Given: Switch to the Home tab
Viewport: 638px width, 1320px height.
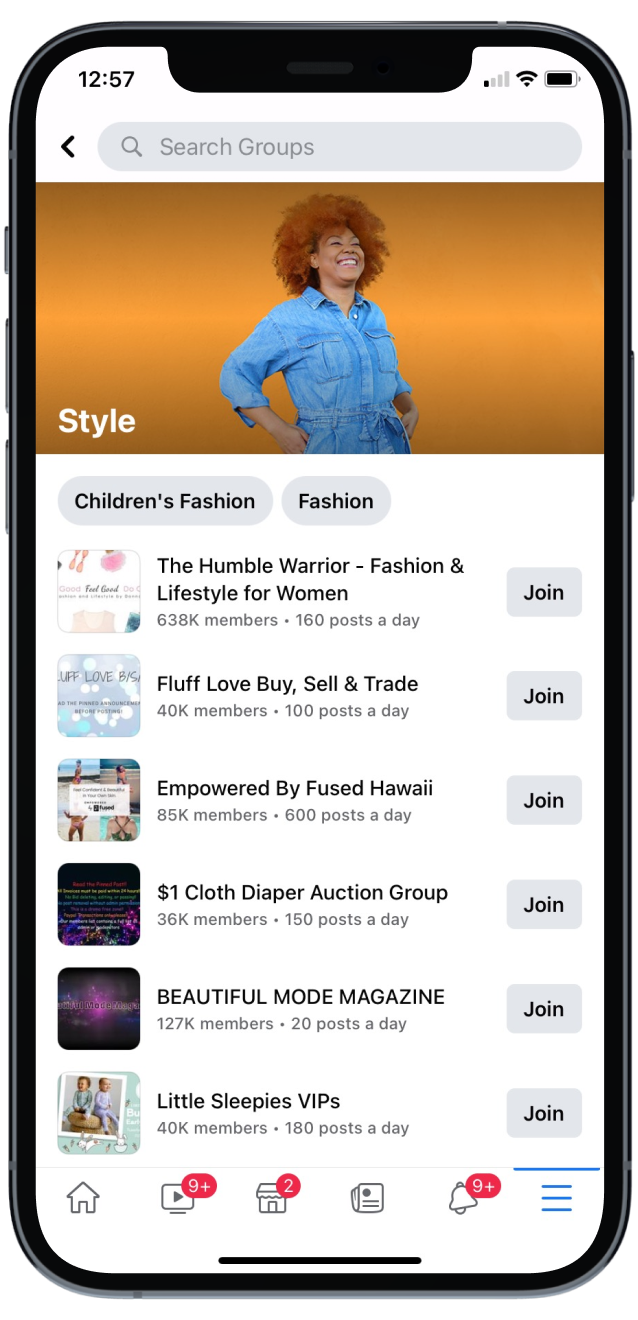Looking at the screenshot, I should [83, 1197].
